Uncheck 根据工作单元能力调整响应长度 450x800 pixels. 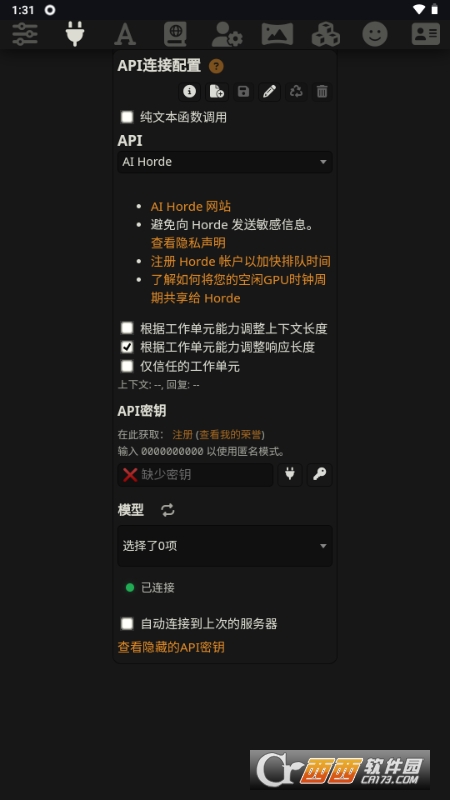point(127,347)
